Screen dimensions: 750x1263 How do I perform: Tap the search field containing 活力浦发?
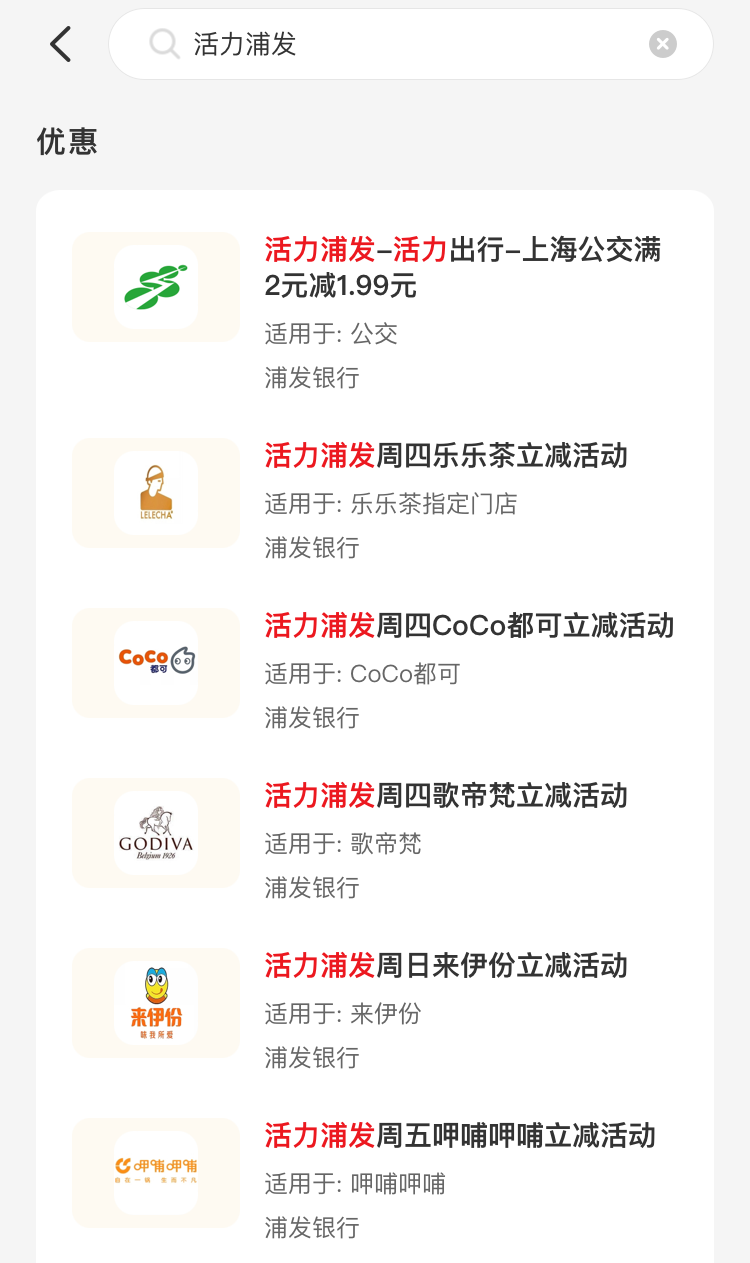(x=410, y=44)
